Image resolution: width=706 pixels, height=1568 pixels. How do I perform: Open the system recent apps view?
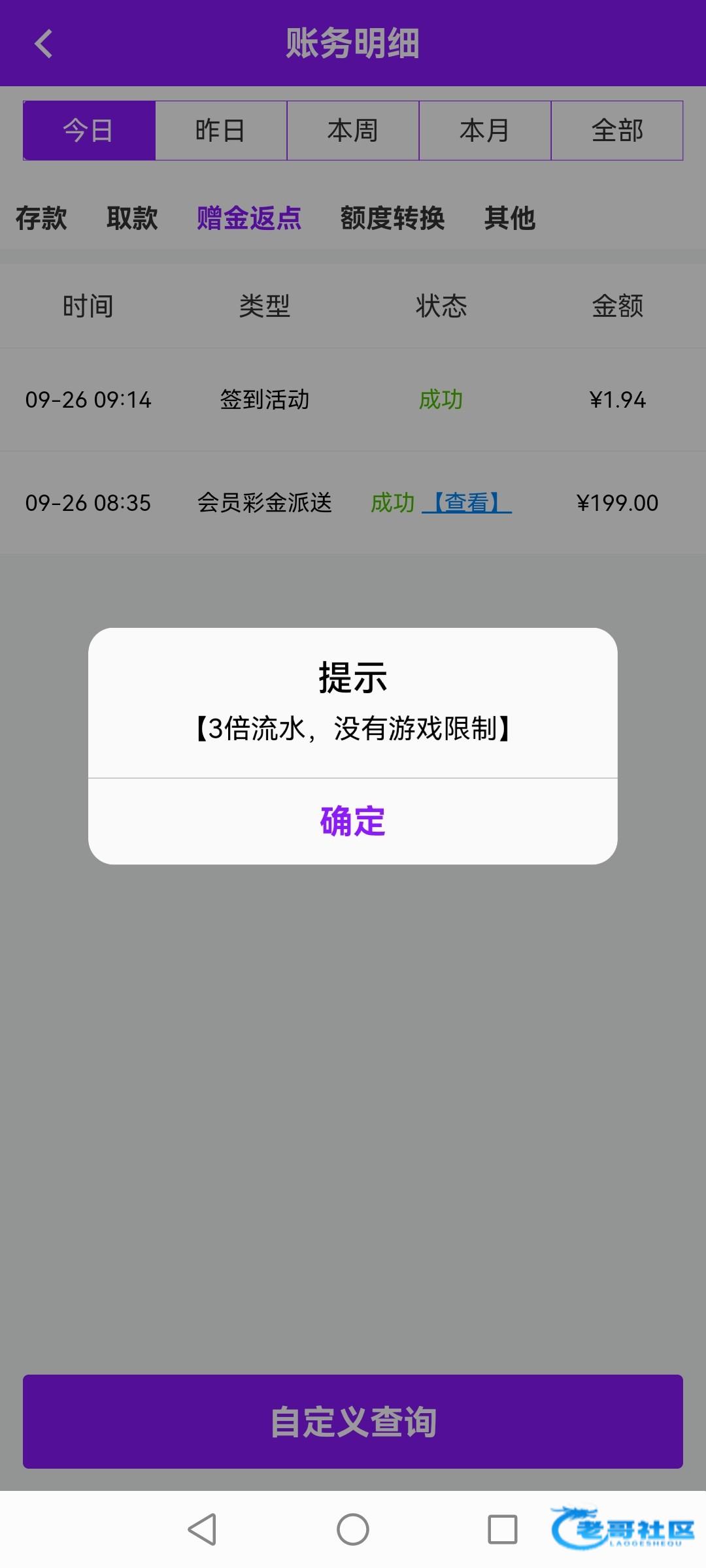pyautogui.click(x=503, y=1529)
